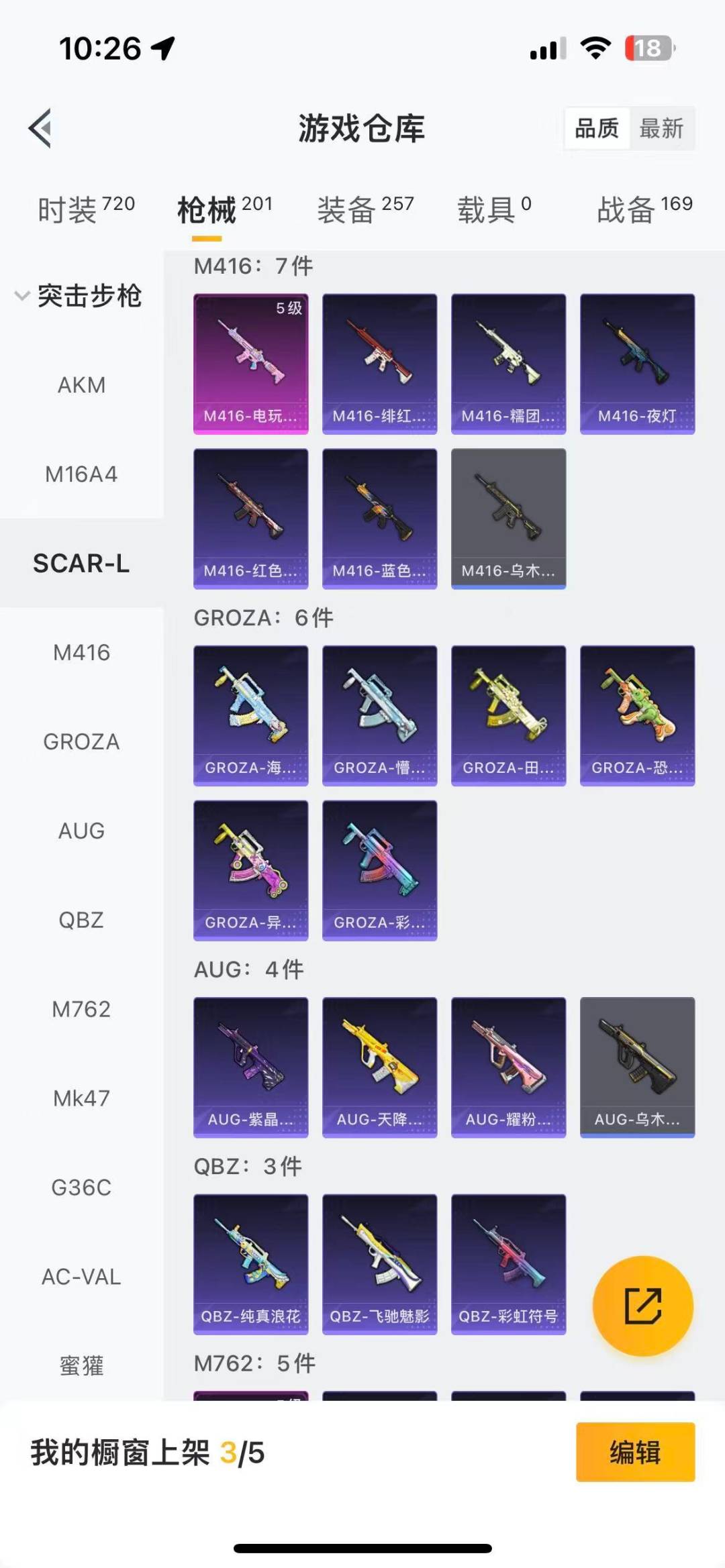Image resolution: width=725 pixels, height=1568 pixels.
Task: Open the M416-夜灯 skin
Action: click(637, 364)
